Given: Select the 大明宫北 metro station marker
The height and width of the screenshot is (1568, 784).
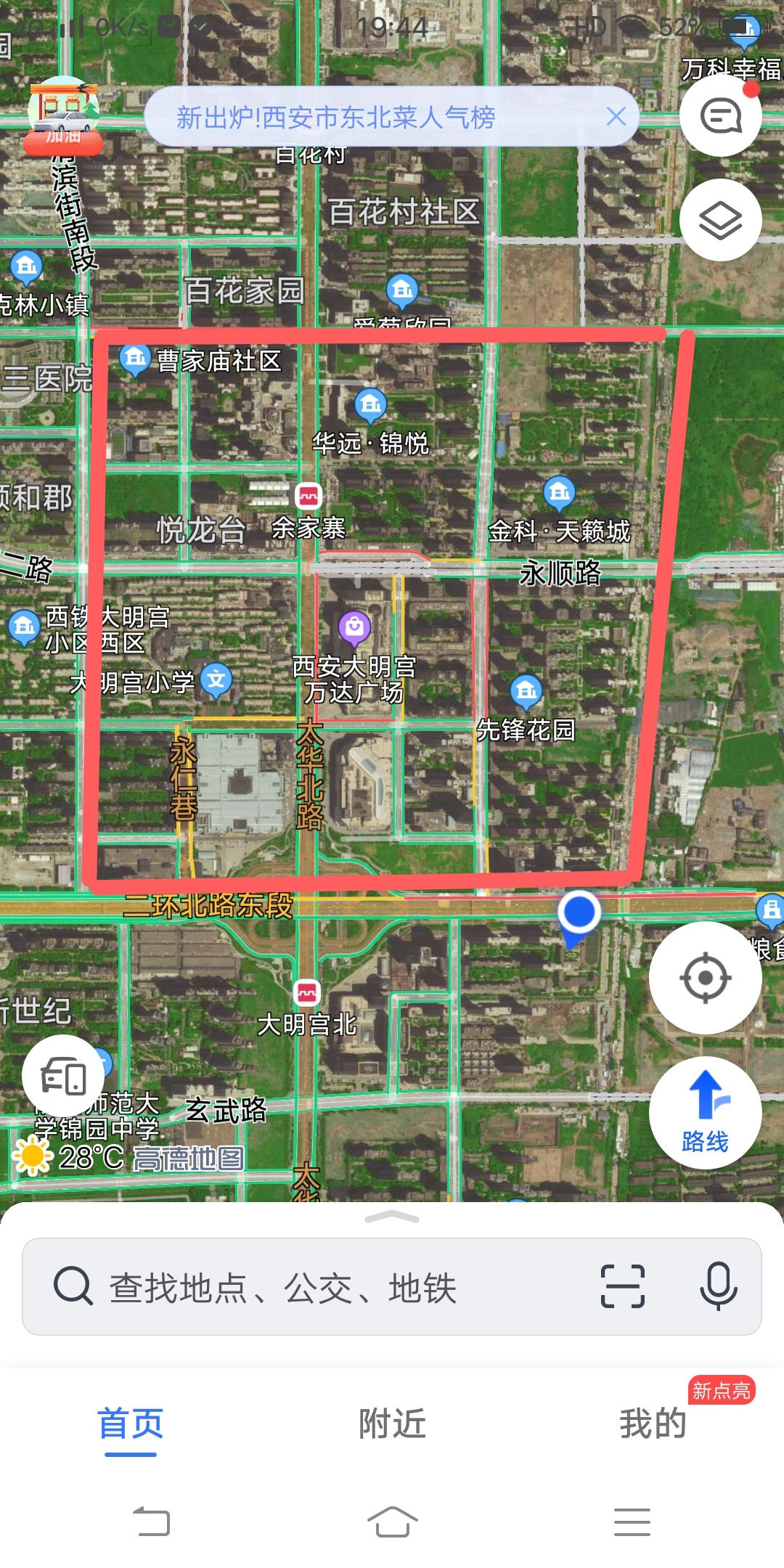Looking at the screenshot, I should 306,992.
